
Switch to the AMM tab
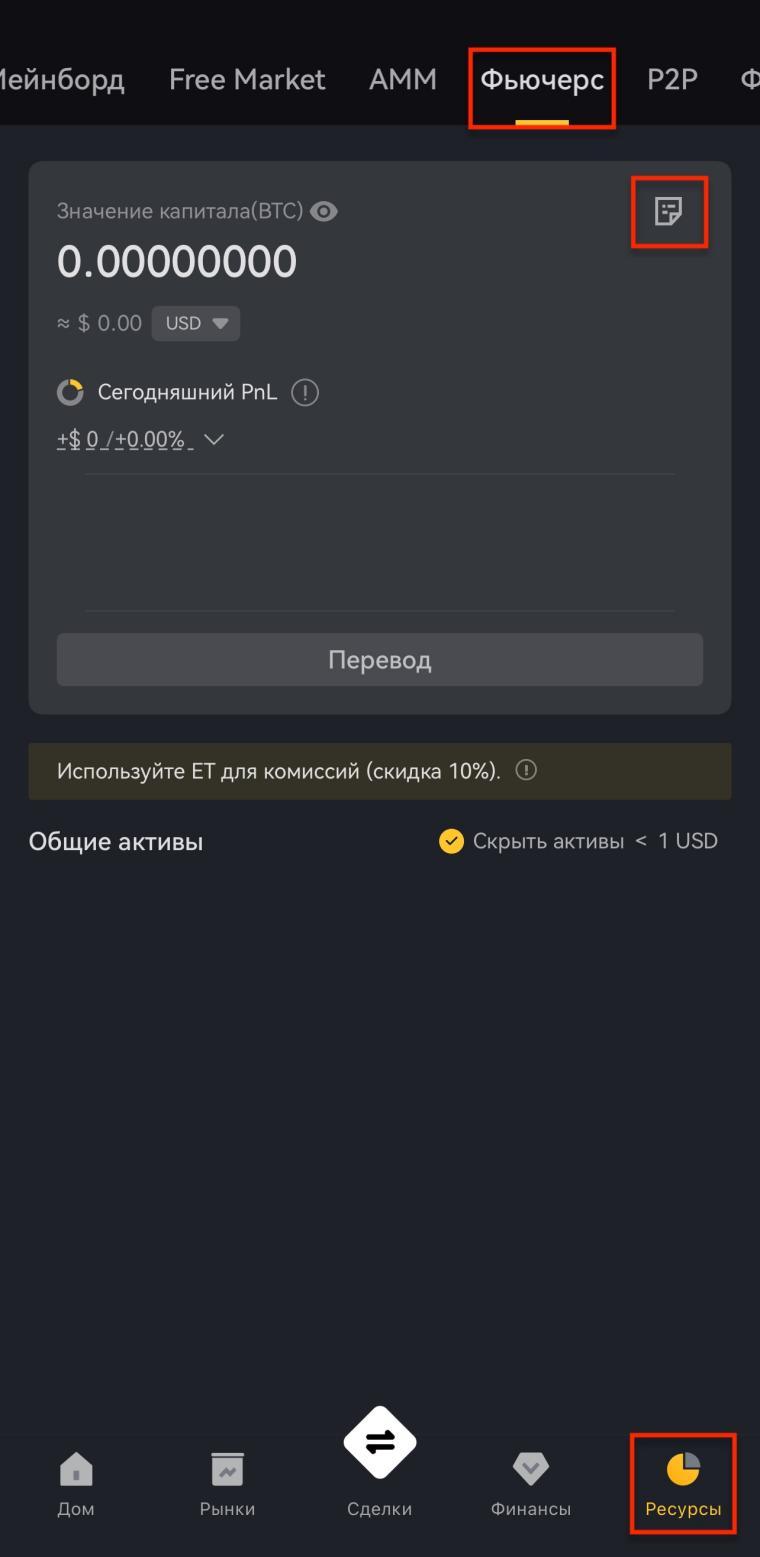click(403, 80)
